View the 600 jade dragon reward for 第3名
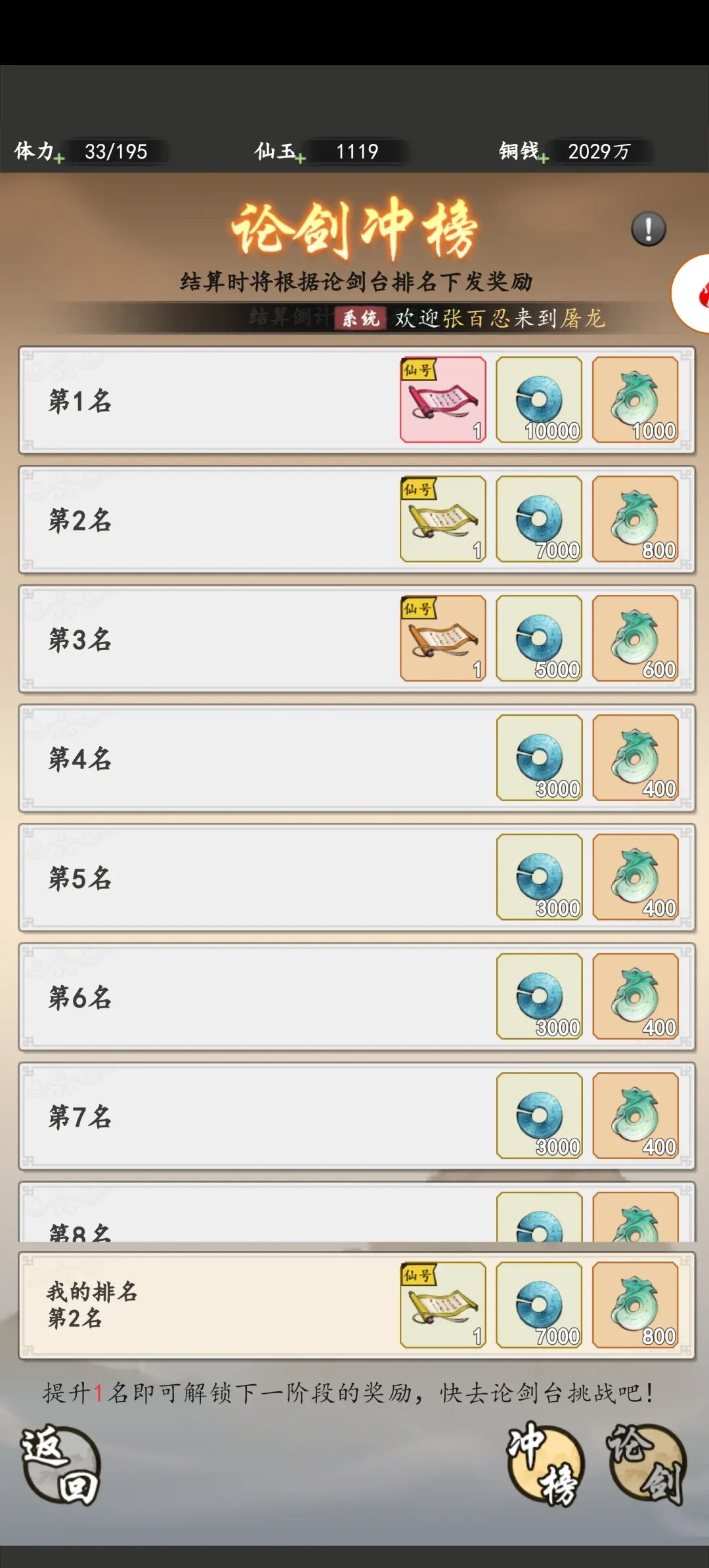The height and width of the screenshot is (1568, 709). [635, 638]
